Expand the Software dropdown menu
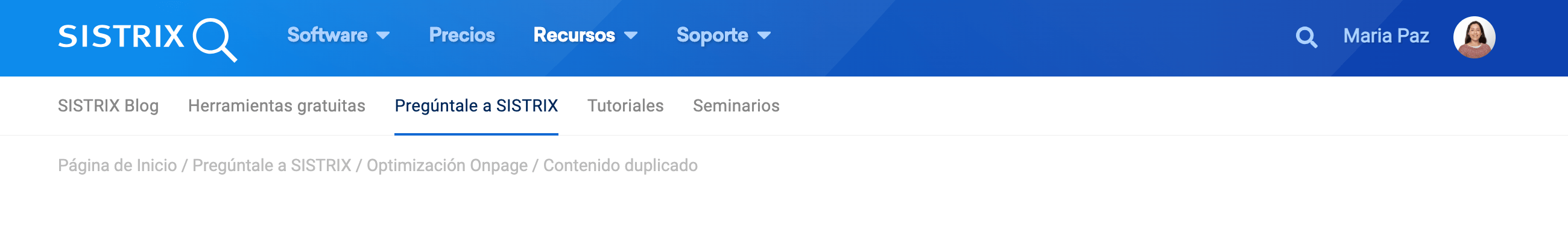1568x244 pixels. pyautogui.click(x=338, y=36)
